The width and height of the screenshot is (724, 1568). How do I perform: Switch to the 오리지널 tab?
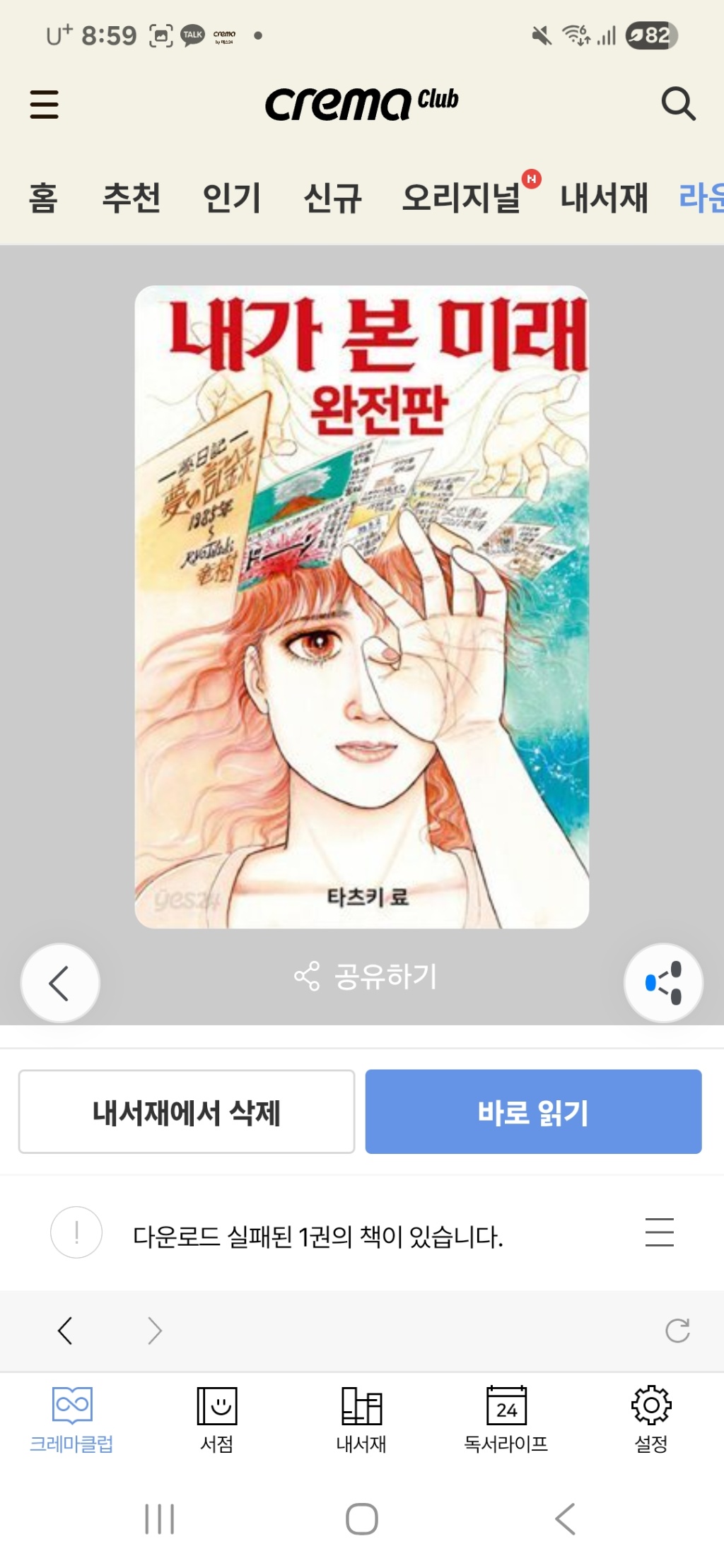461,197
